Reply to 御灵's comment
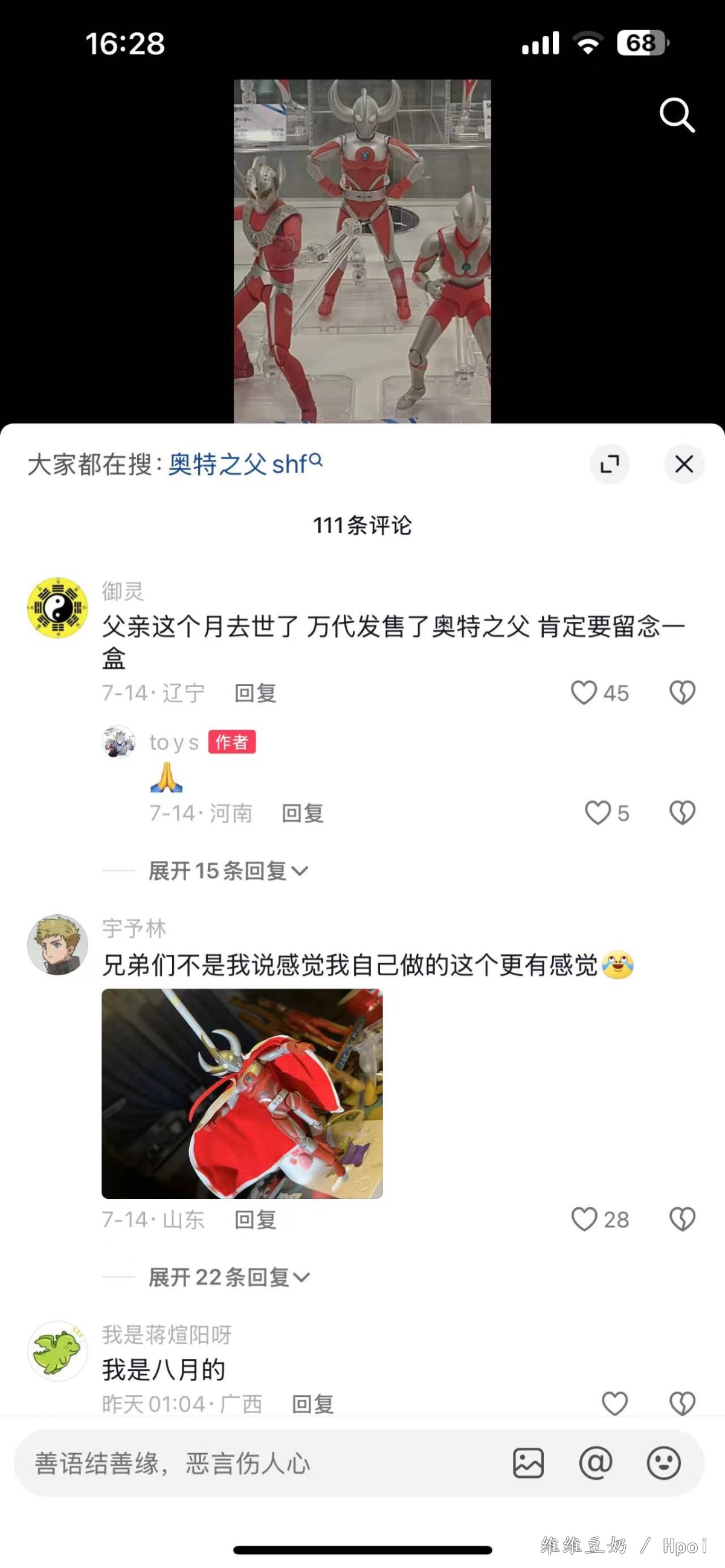The width and height of the screenshot is (725, 1568). [256, 693]
